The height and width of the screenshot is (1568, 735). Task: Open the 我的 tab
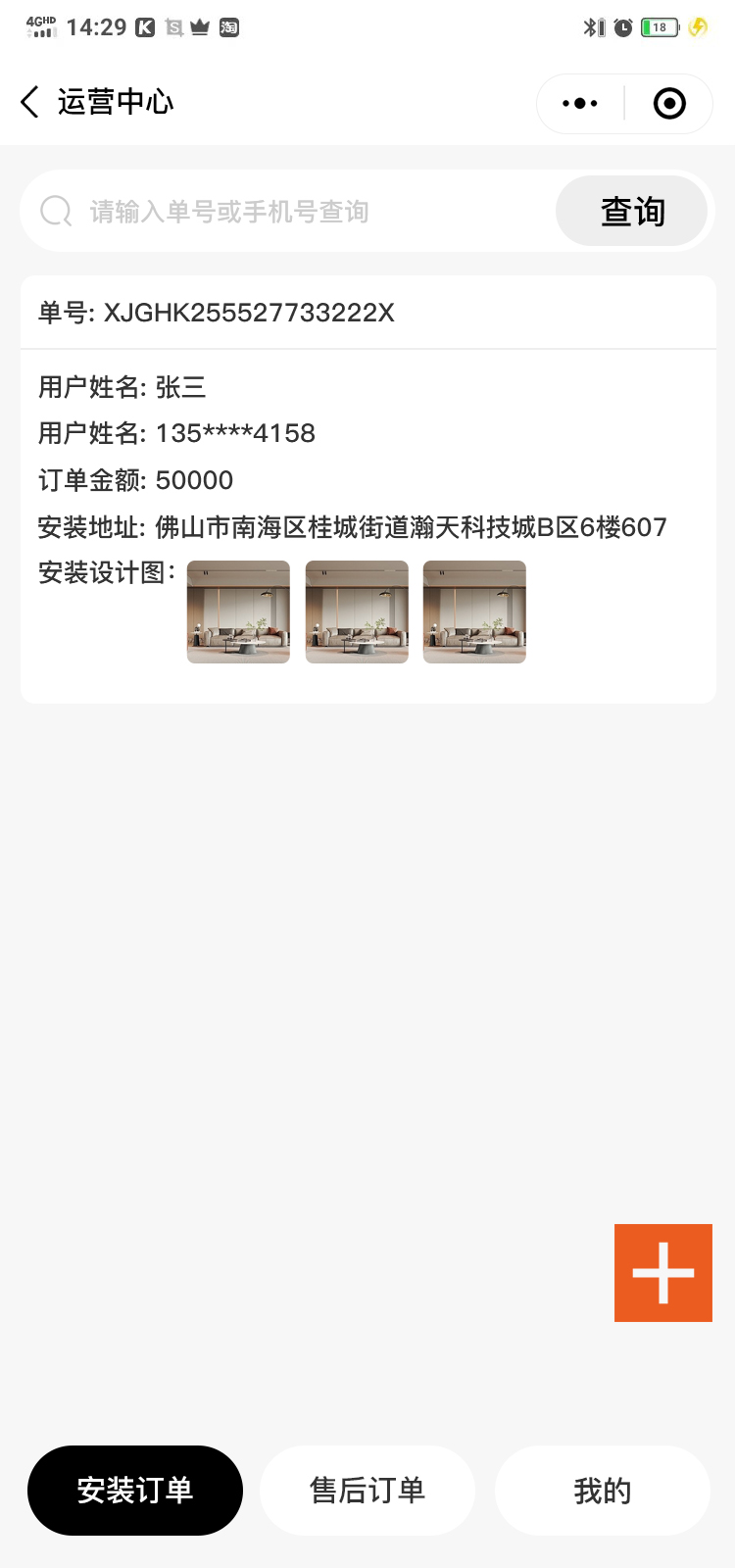click(x=602, y=1491)
